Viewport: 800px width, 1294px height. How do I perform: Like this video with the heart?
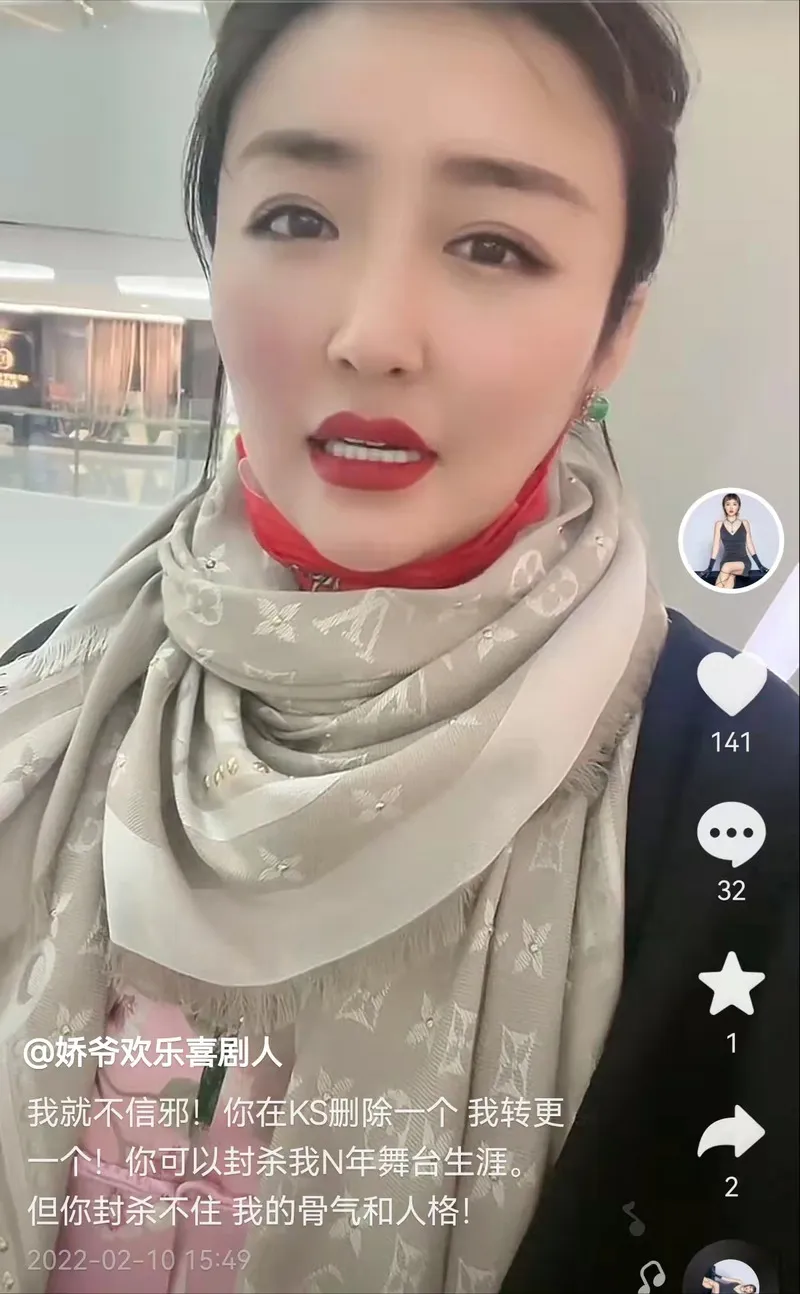click(731, 684)
